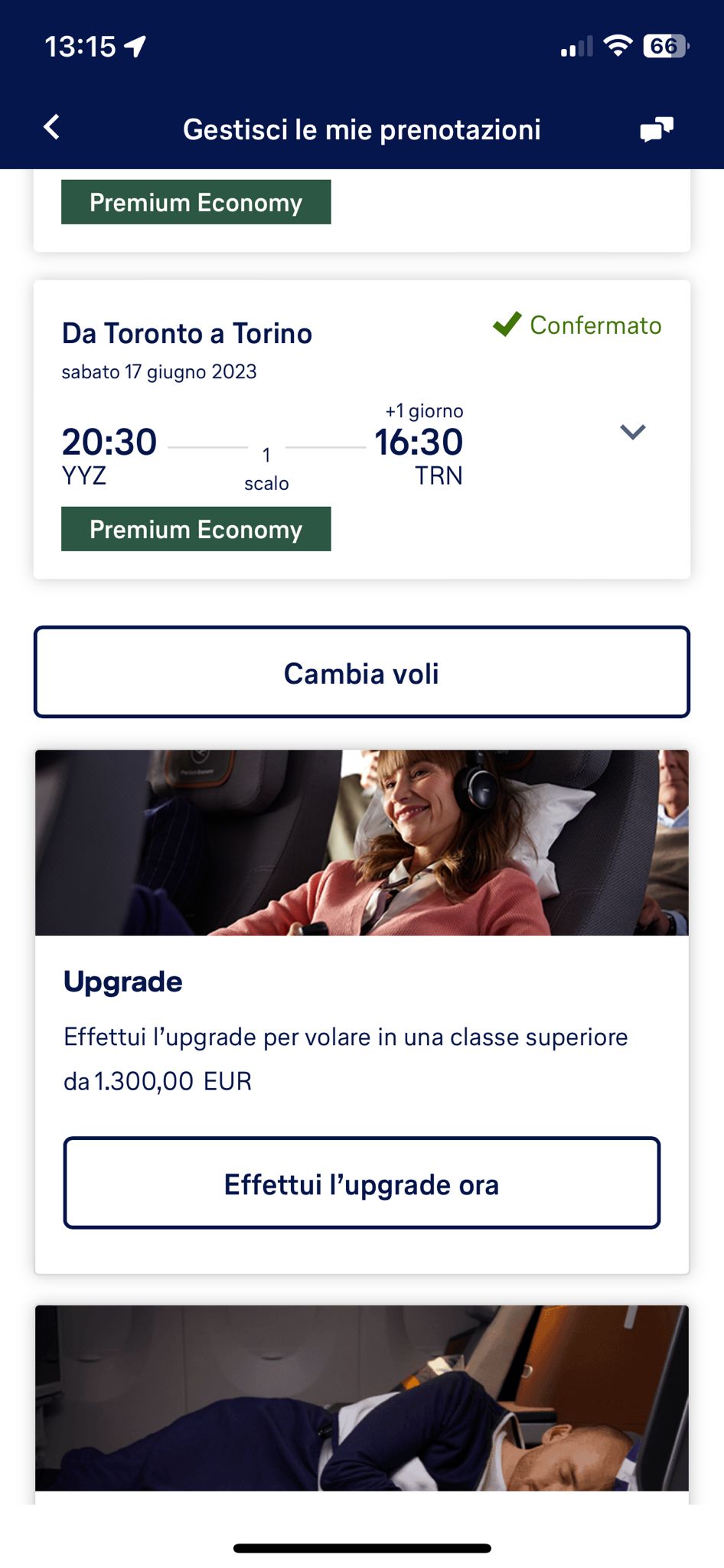724x1568 pixels.
Task: Tap the Cambia voli button
Action: 362,672
